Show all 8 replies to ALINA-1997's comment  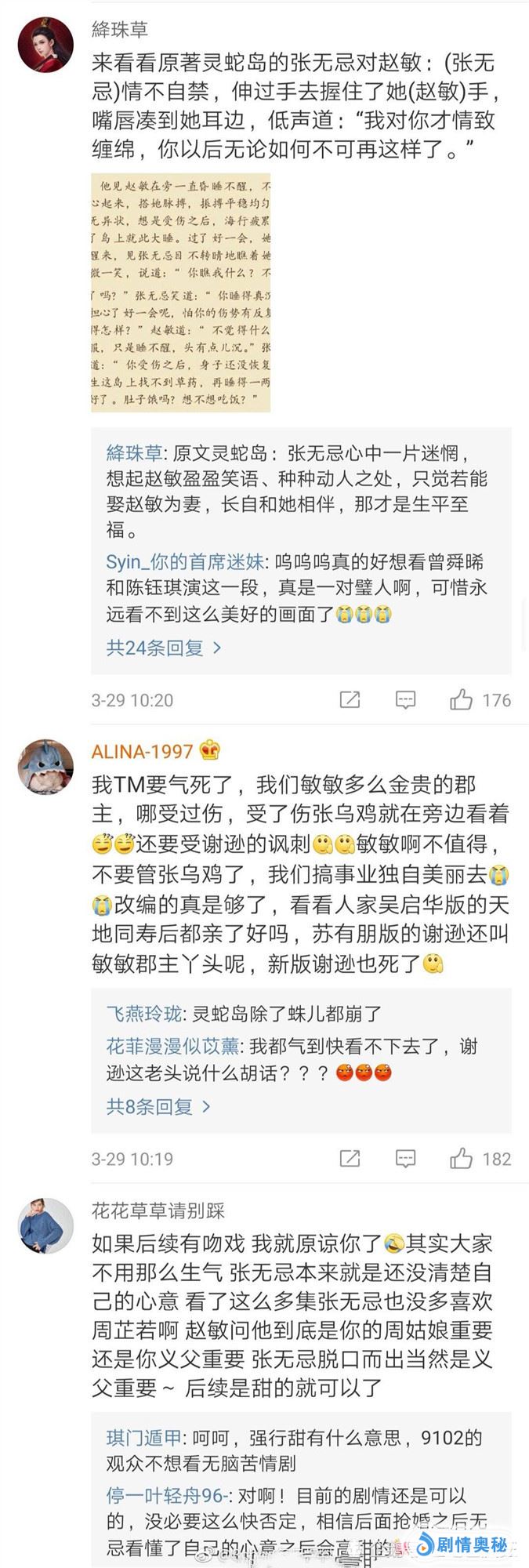point(158,1107)
